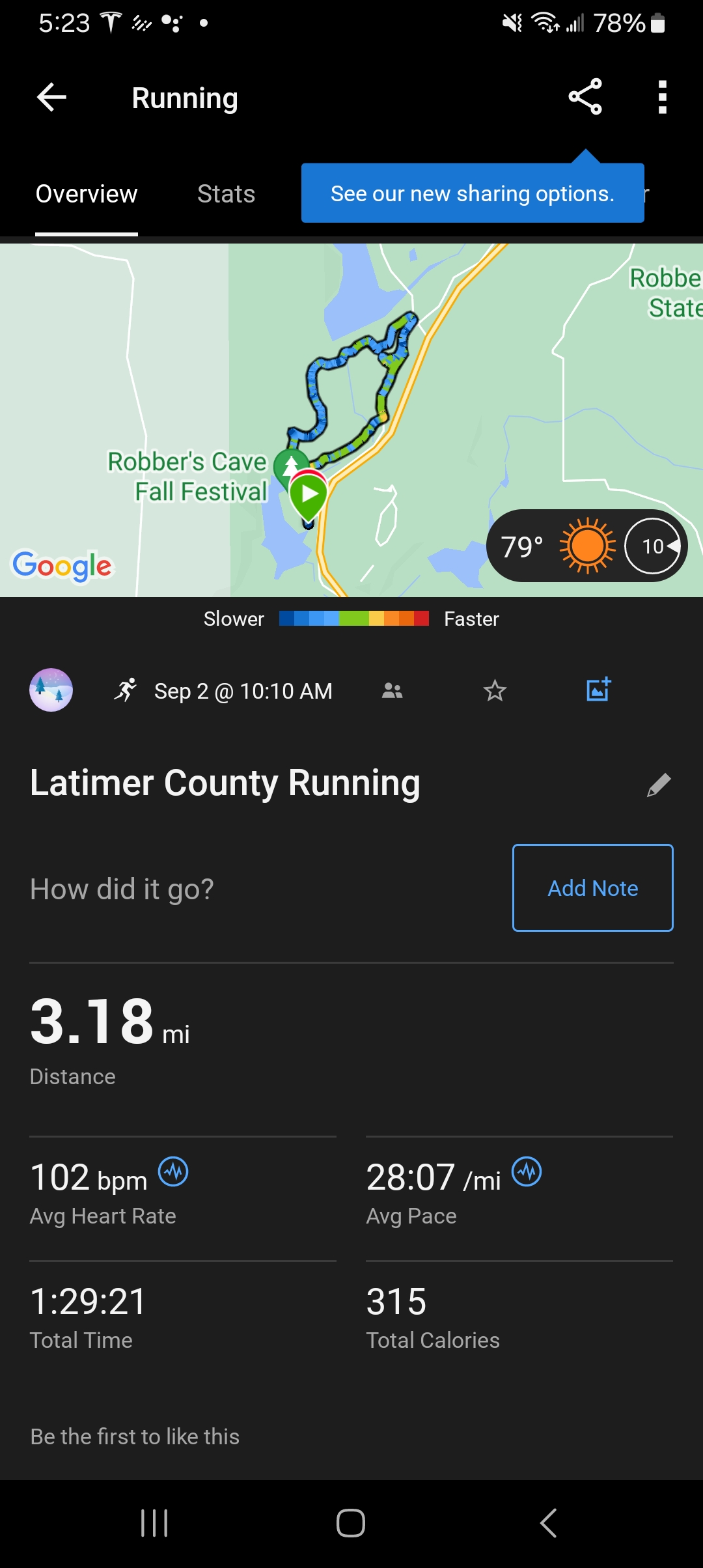The image size is (703, 1568).
Task: Go to the home screen
Action: 351,1524
